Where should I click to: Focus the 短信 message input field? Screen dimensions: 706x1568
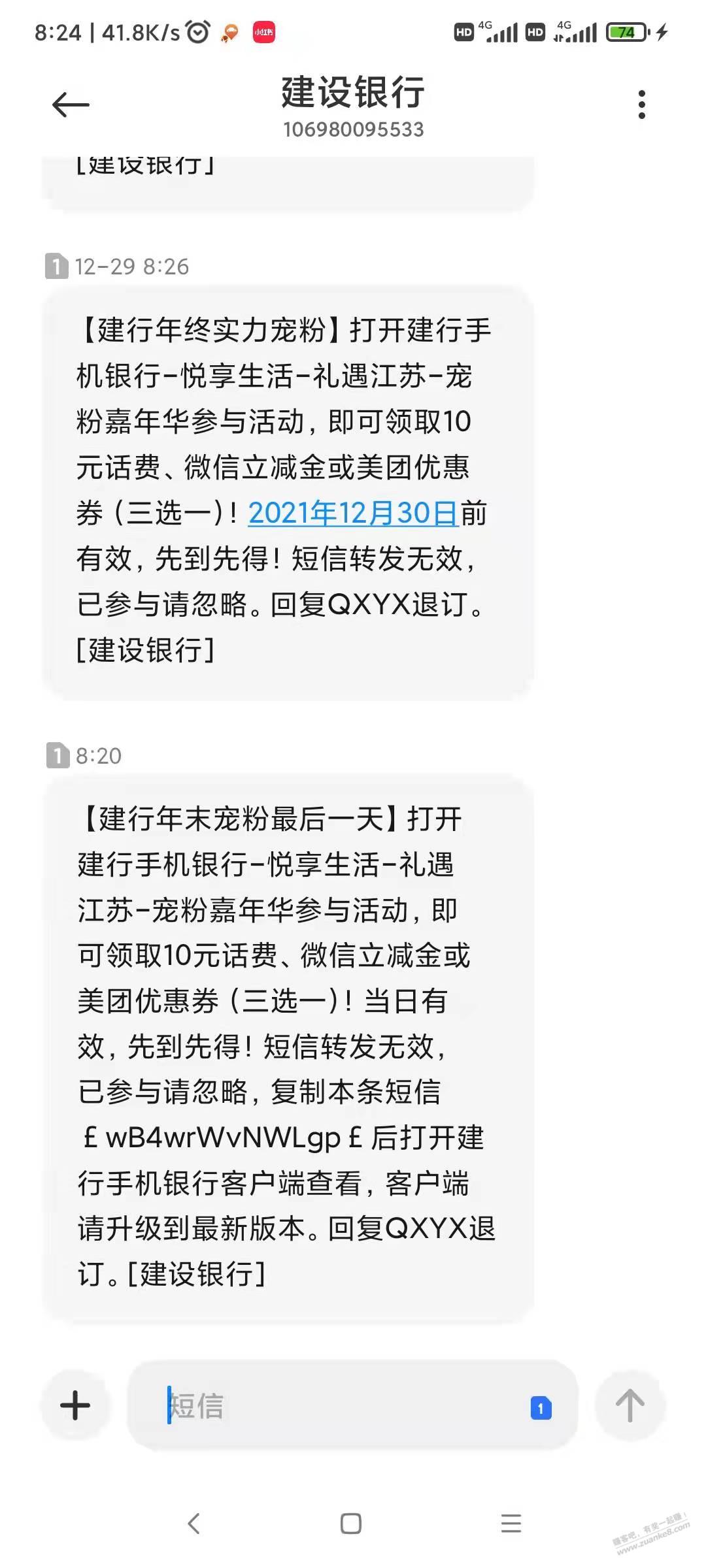340,1405
